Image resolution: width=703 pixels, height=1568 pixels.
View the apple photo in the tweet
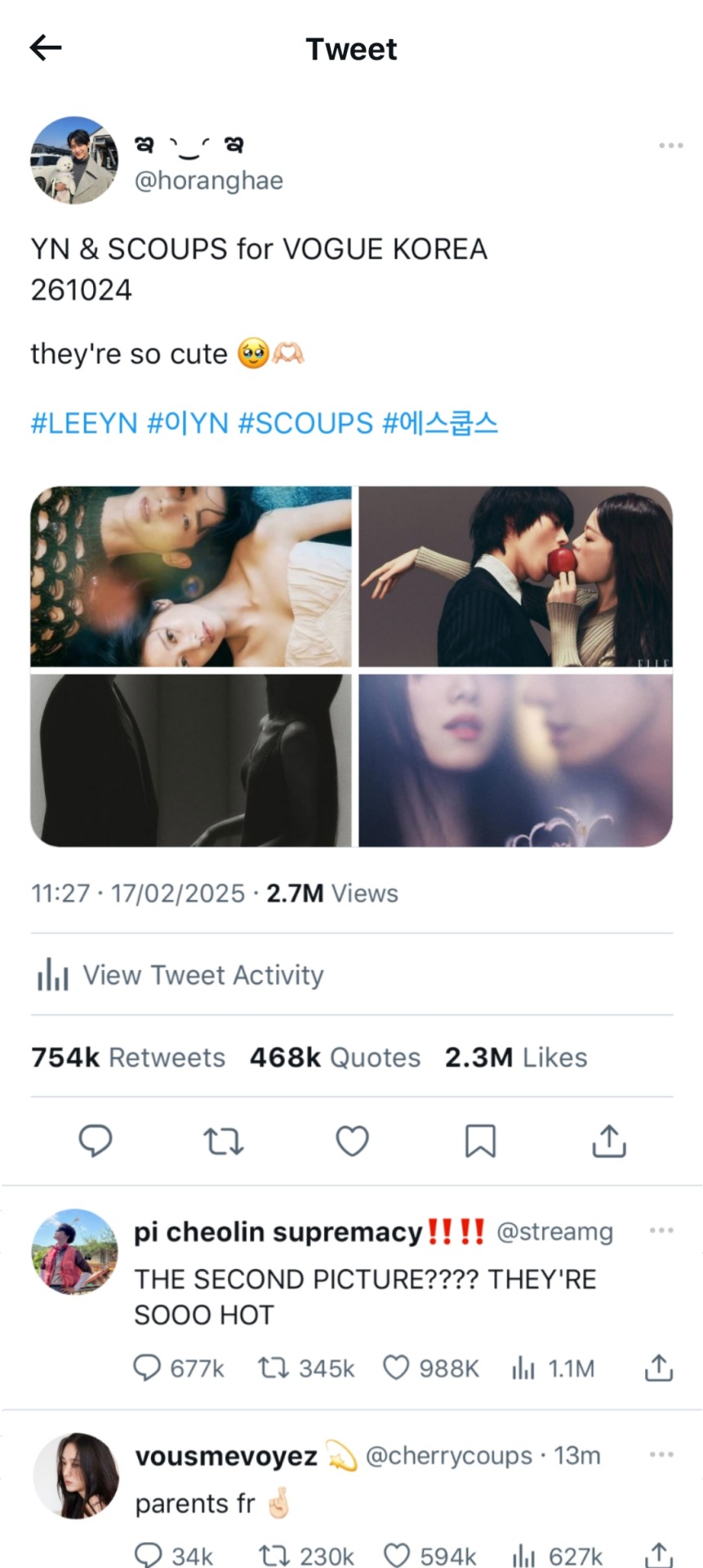point(515,577)
